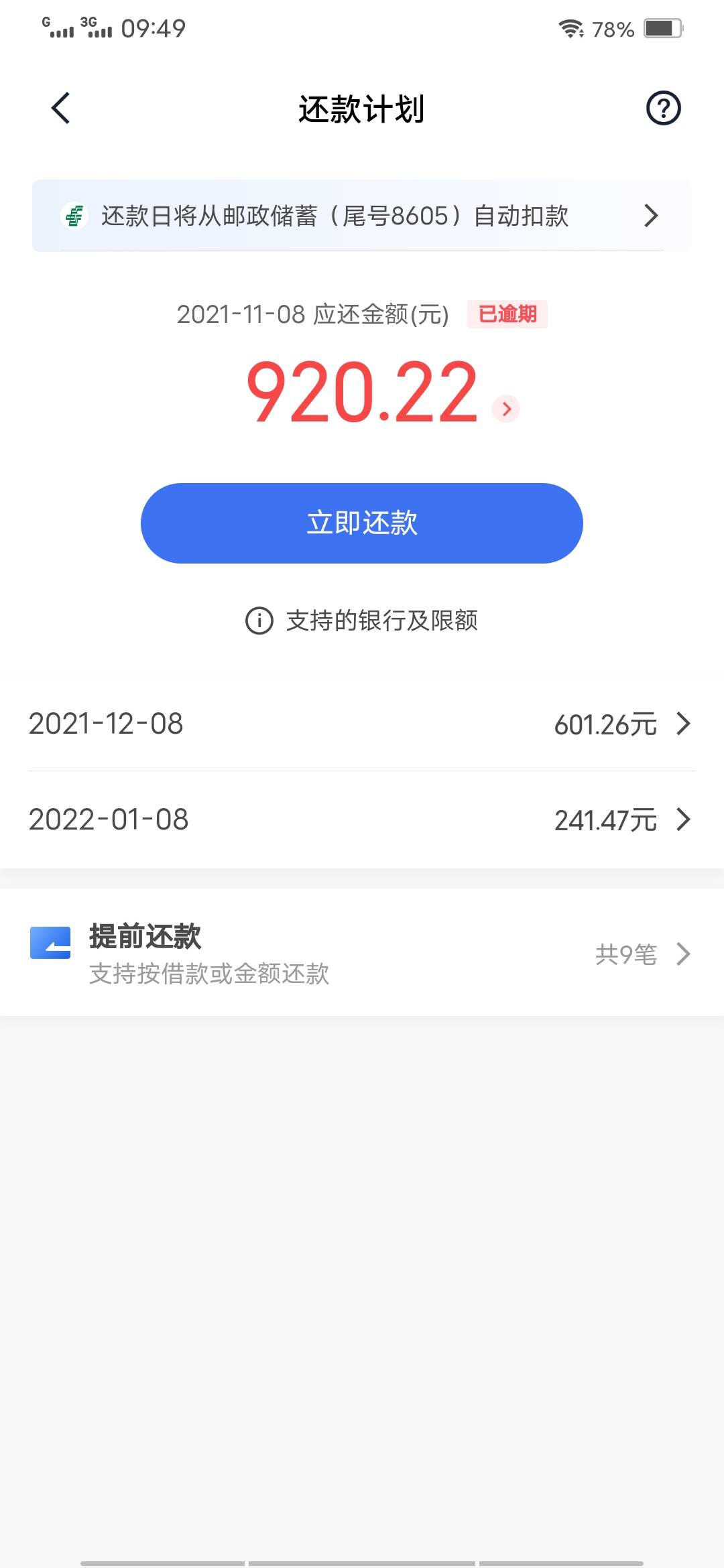Viewport: 724px width, 1568px height.
Task: Go back from the 还款计划 page
Action: click(x=60, y=108)
